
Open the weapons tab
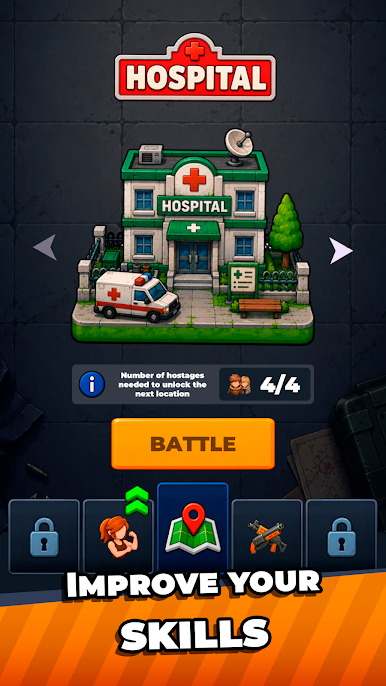[x=267, y=536]
